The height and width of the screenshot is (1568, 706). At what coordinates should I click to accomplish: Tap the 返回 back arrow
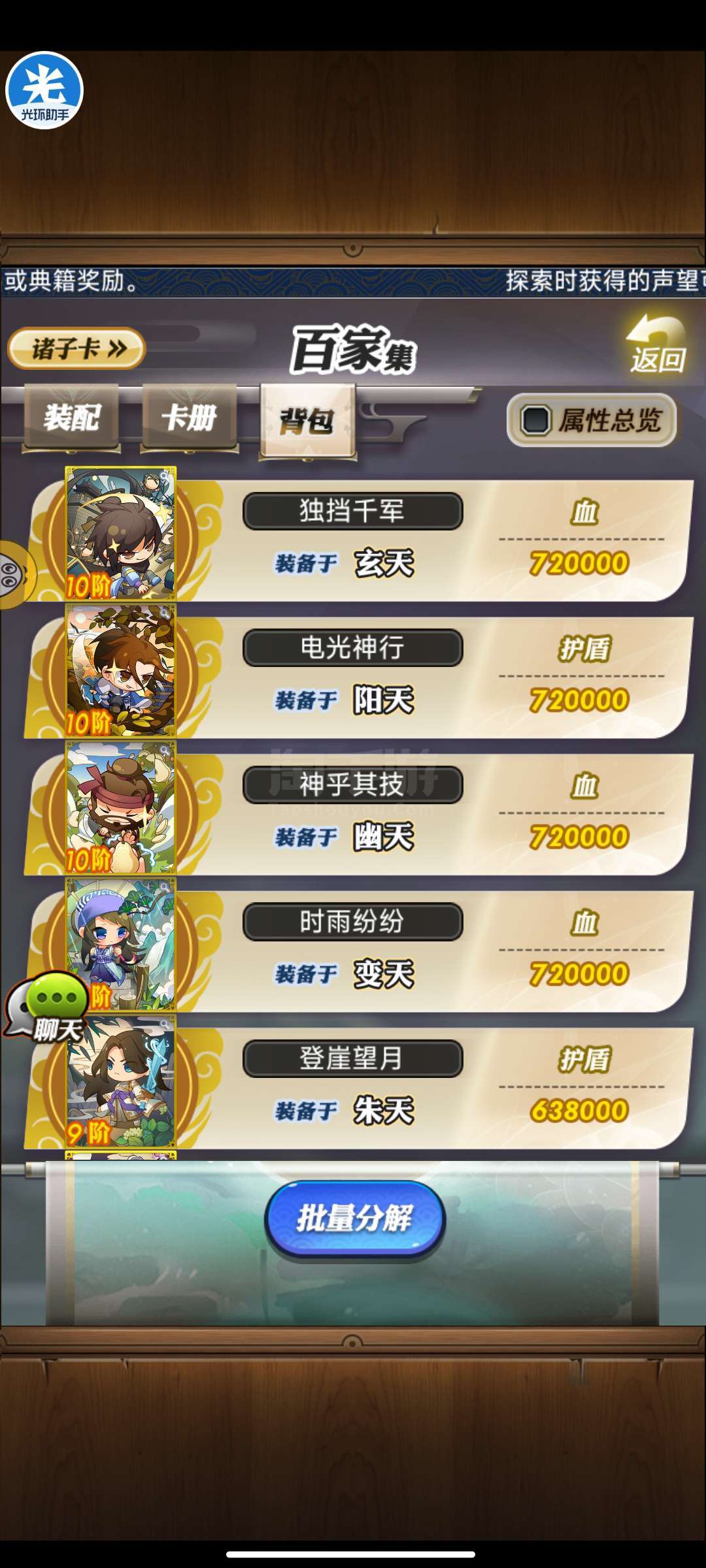[657, 343]
